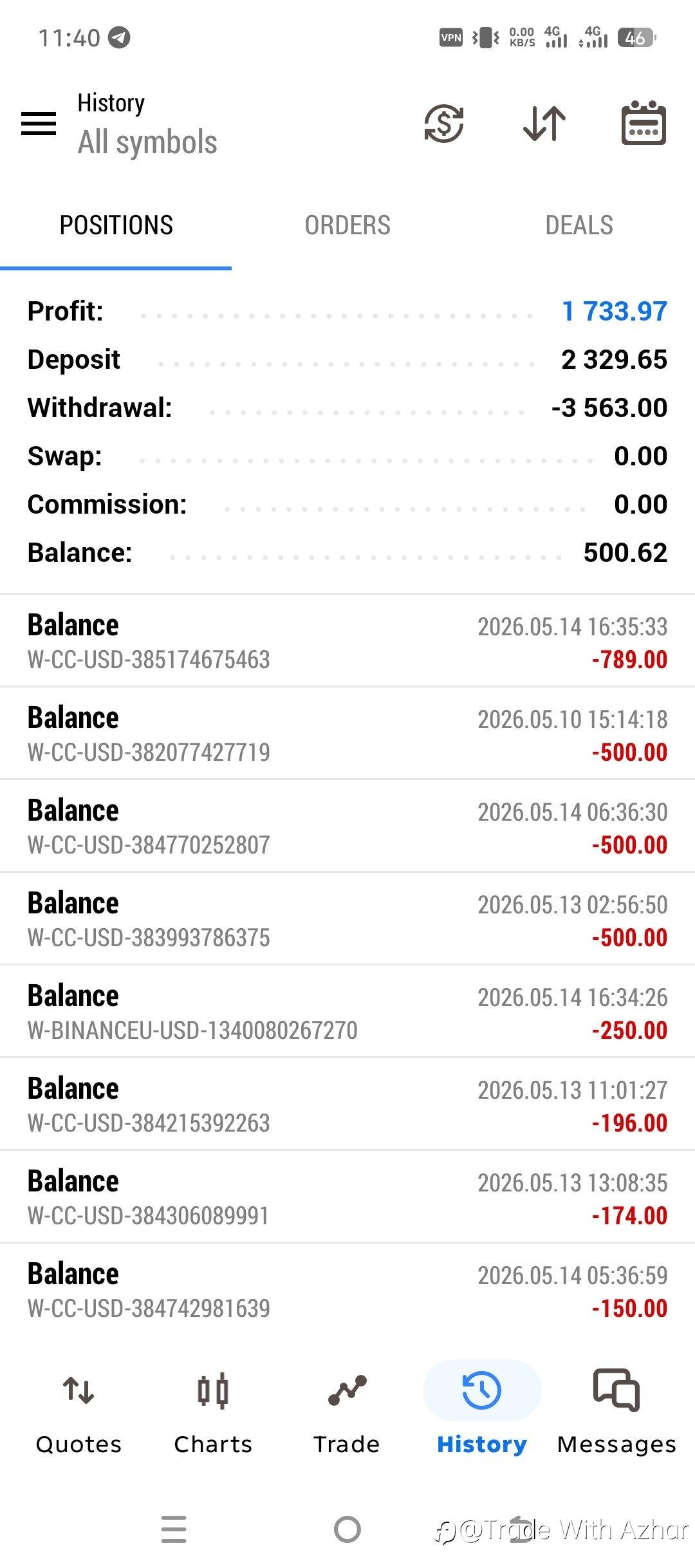
Task: Open the -196.00 balance entry
Action: (347, 1105)
